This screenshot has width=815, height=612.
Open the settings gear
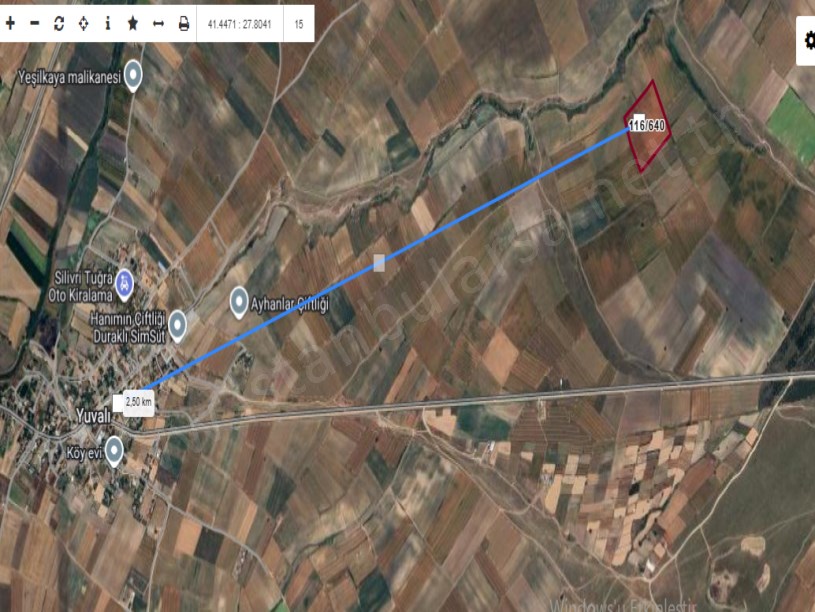(x=808, y=40)
